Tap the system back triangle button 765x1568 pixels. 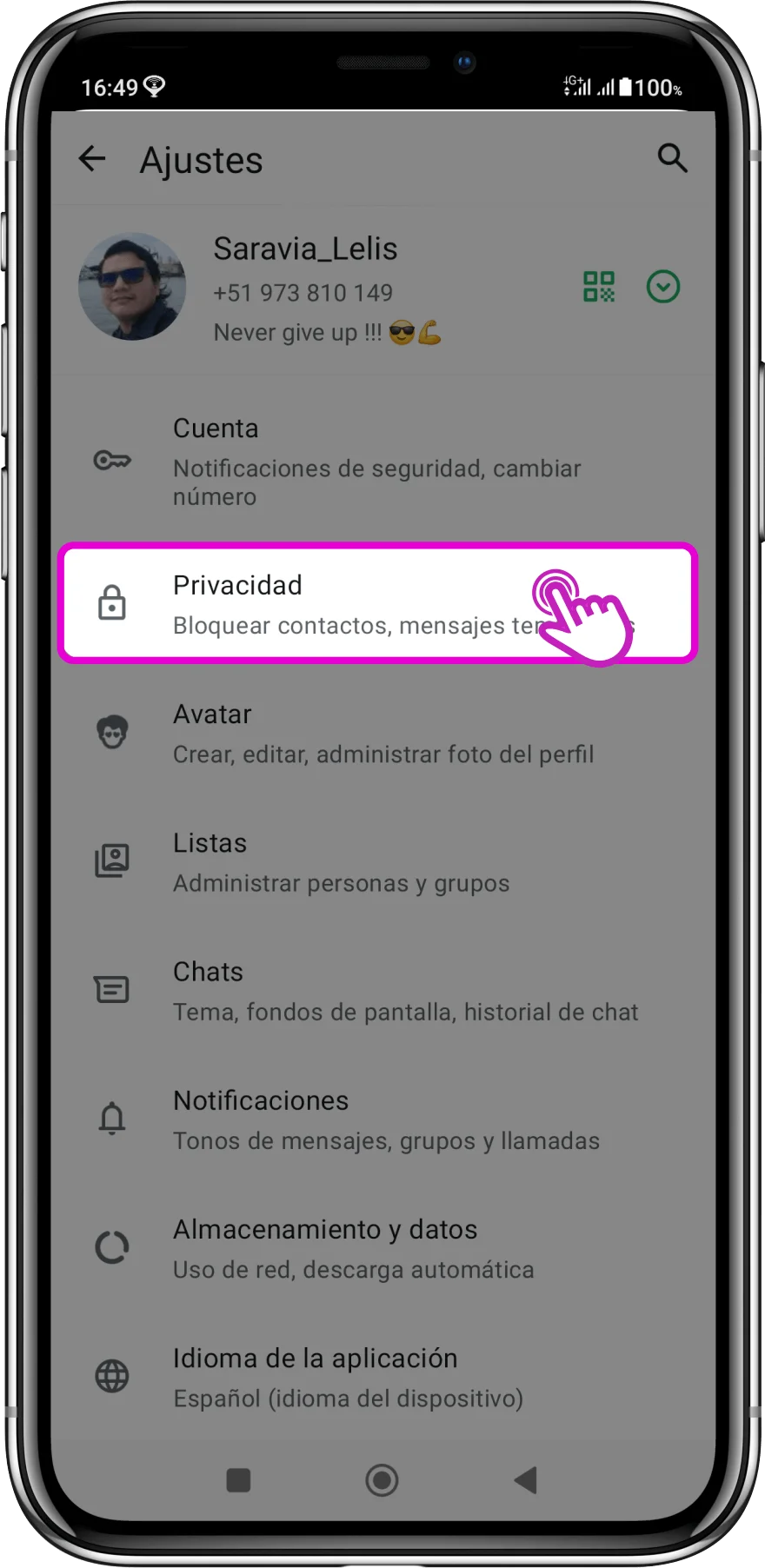click(525, 1479)
